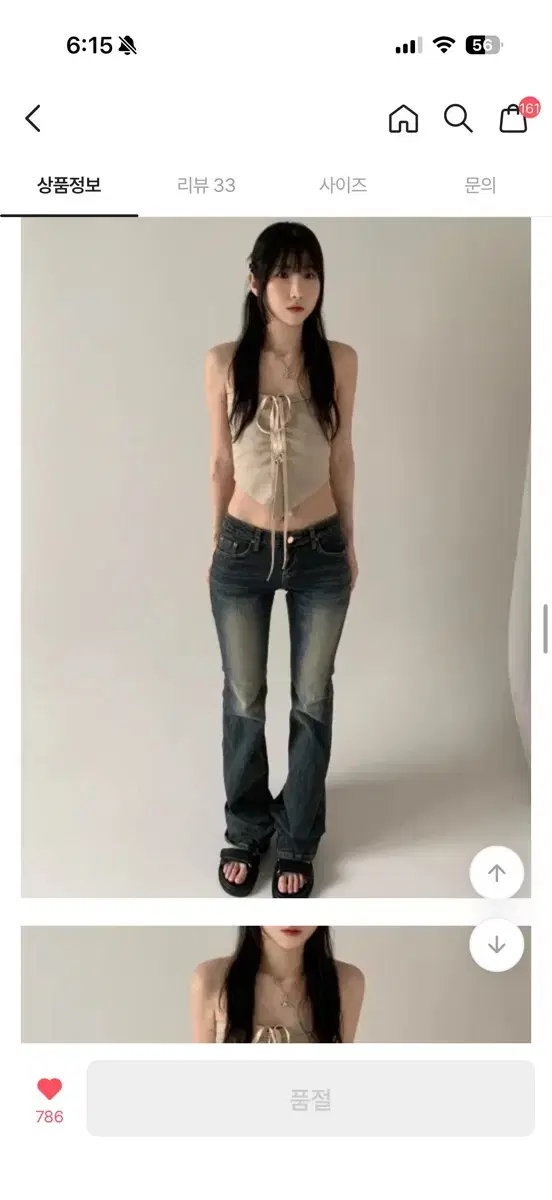The height and width of the screenshot is (1200, 552).
Task: Open the shopping bag cart
Action: 515,118
